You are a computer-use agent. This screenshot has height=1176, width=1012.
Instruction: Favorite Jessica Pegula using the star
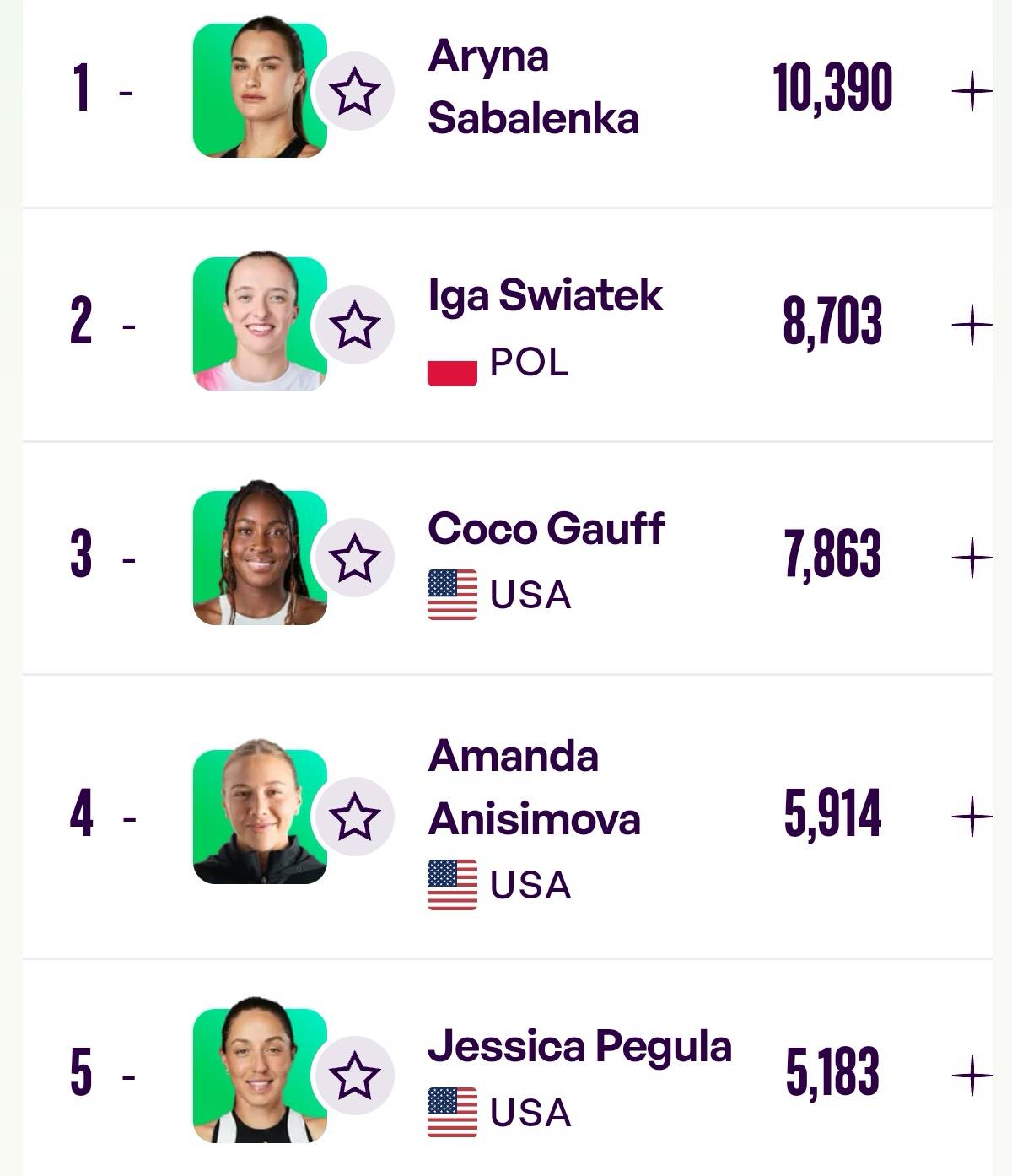point(354,1076)
